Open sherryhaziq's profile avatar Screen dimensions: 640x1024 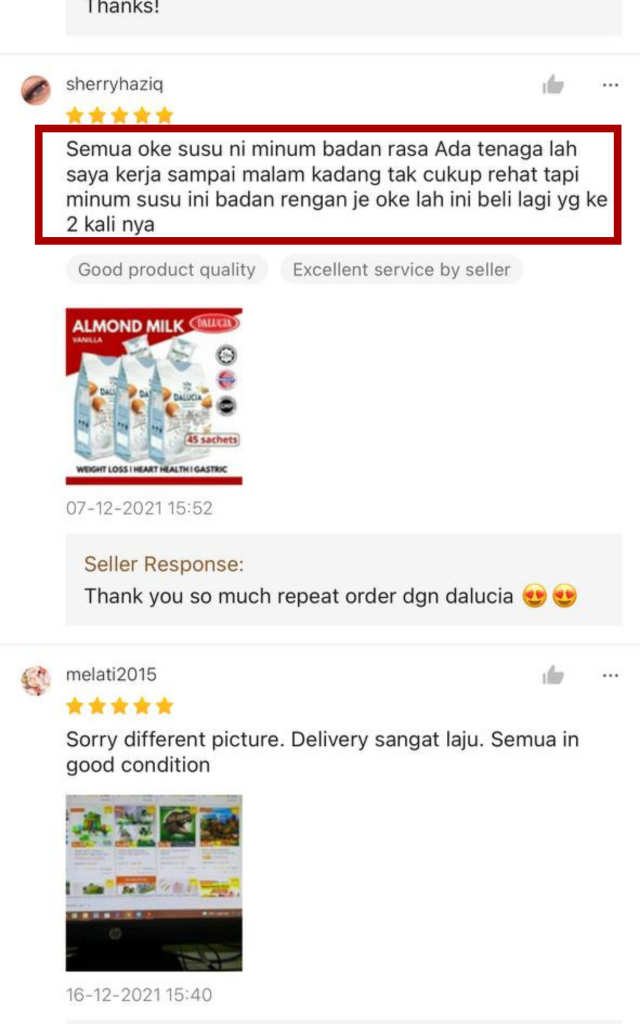point(36,90)
